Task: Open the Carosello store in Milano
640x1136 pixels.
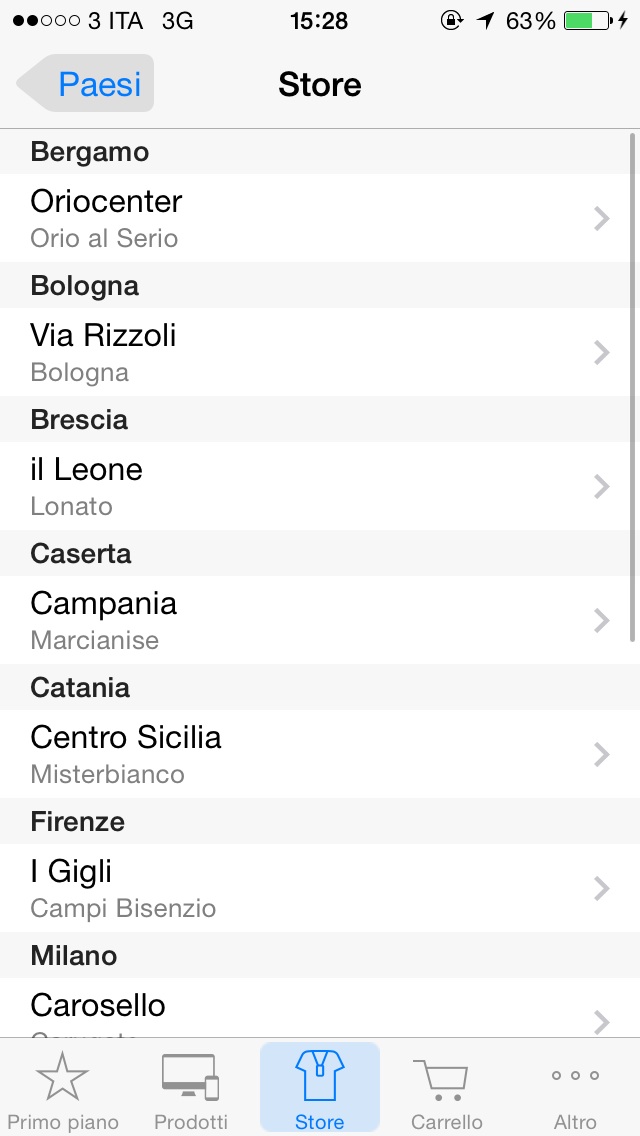Action: pyautogui.click(x=320, y=1008)
